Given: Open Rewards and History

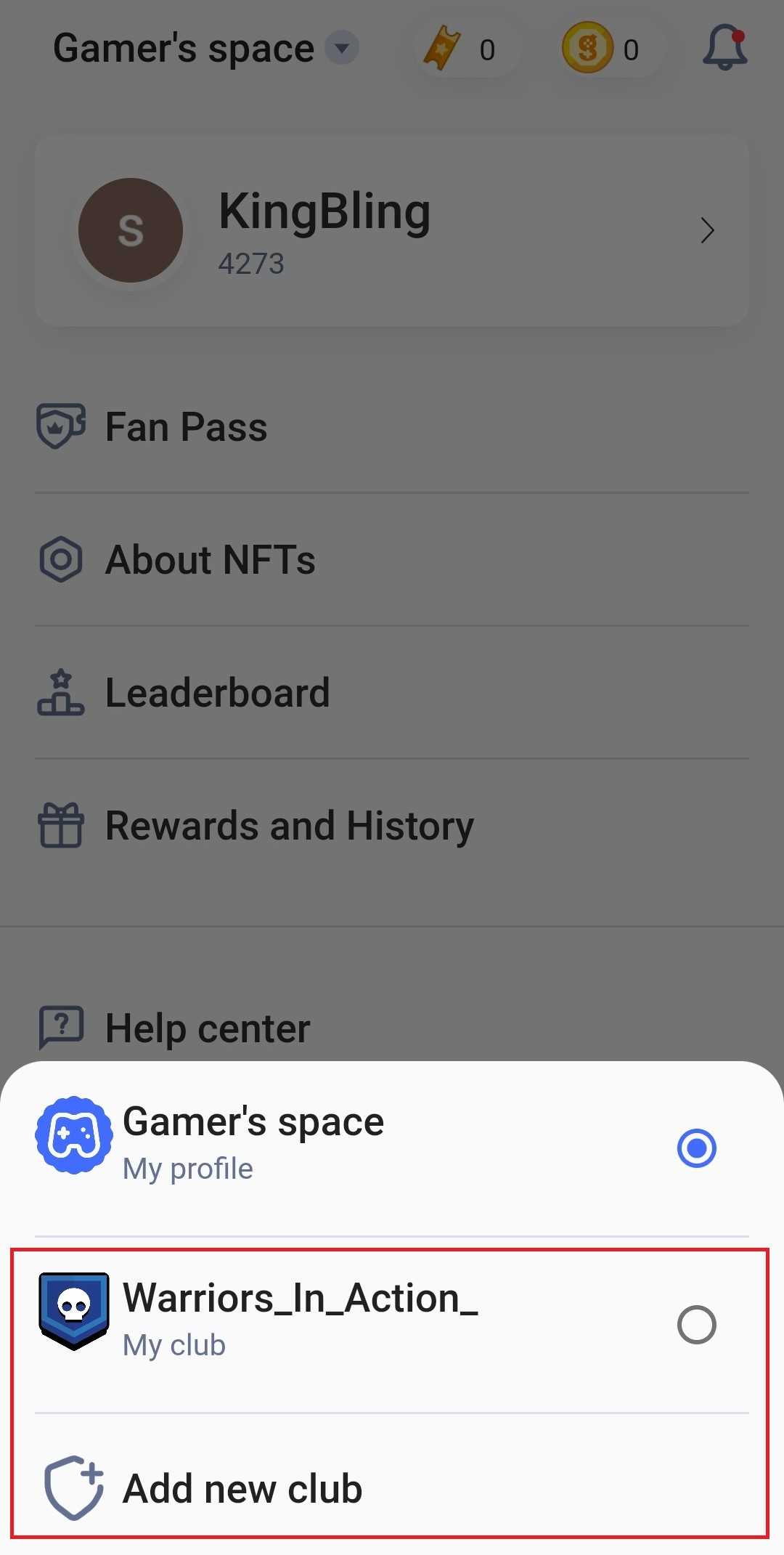Looking at the screenshot, I should point(392,826).
